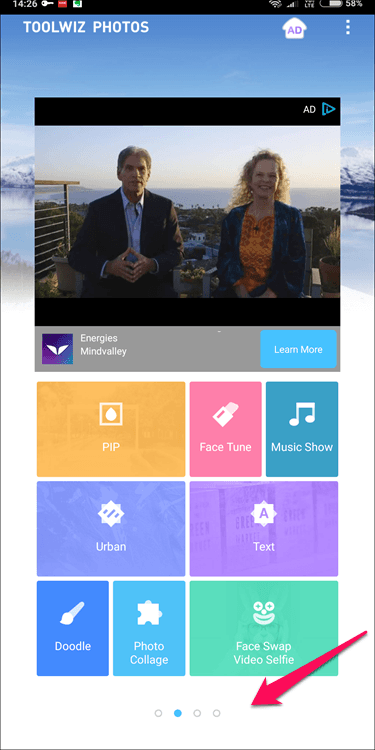This screenshot has height=750, width=375.
Task: Select the Urban effects tile
Action: 111,529
